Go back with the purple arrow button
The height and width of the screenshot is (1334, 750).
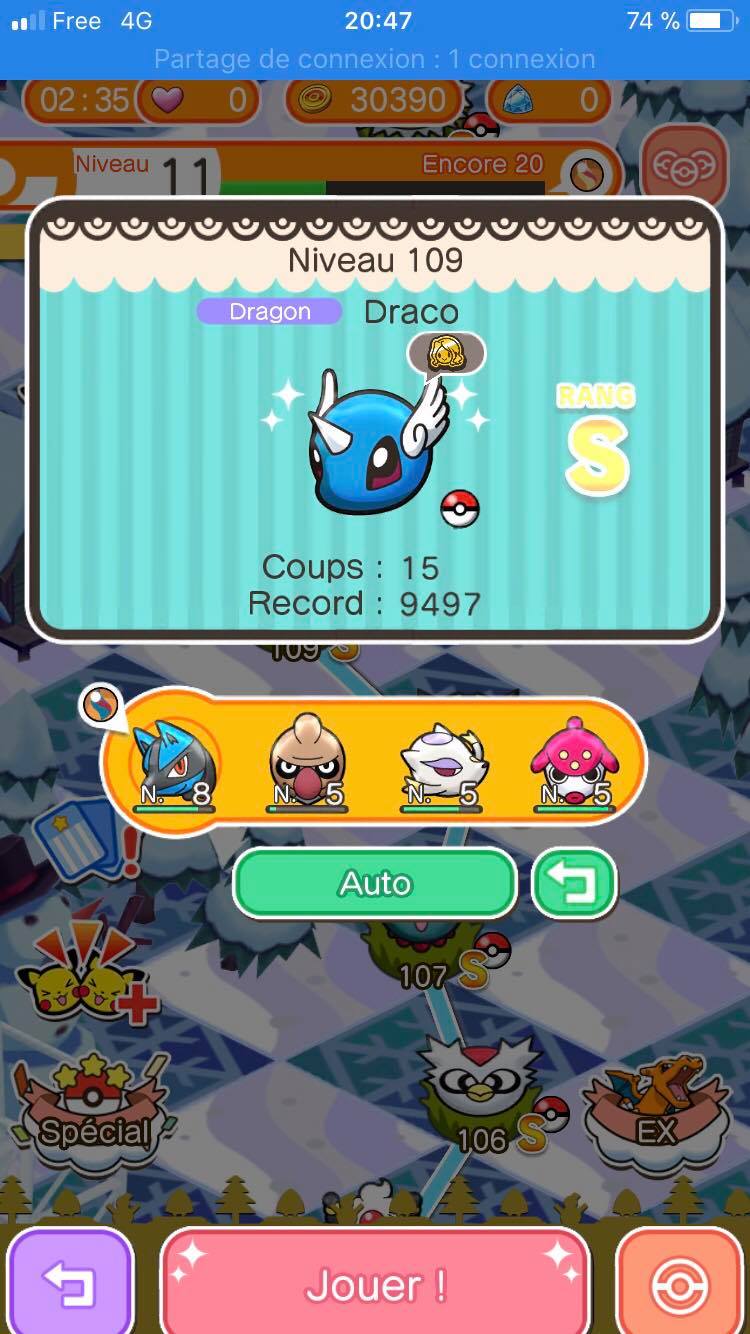(x=69, y=1284)
